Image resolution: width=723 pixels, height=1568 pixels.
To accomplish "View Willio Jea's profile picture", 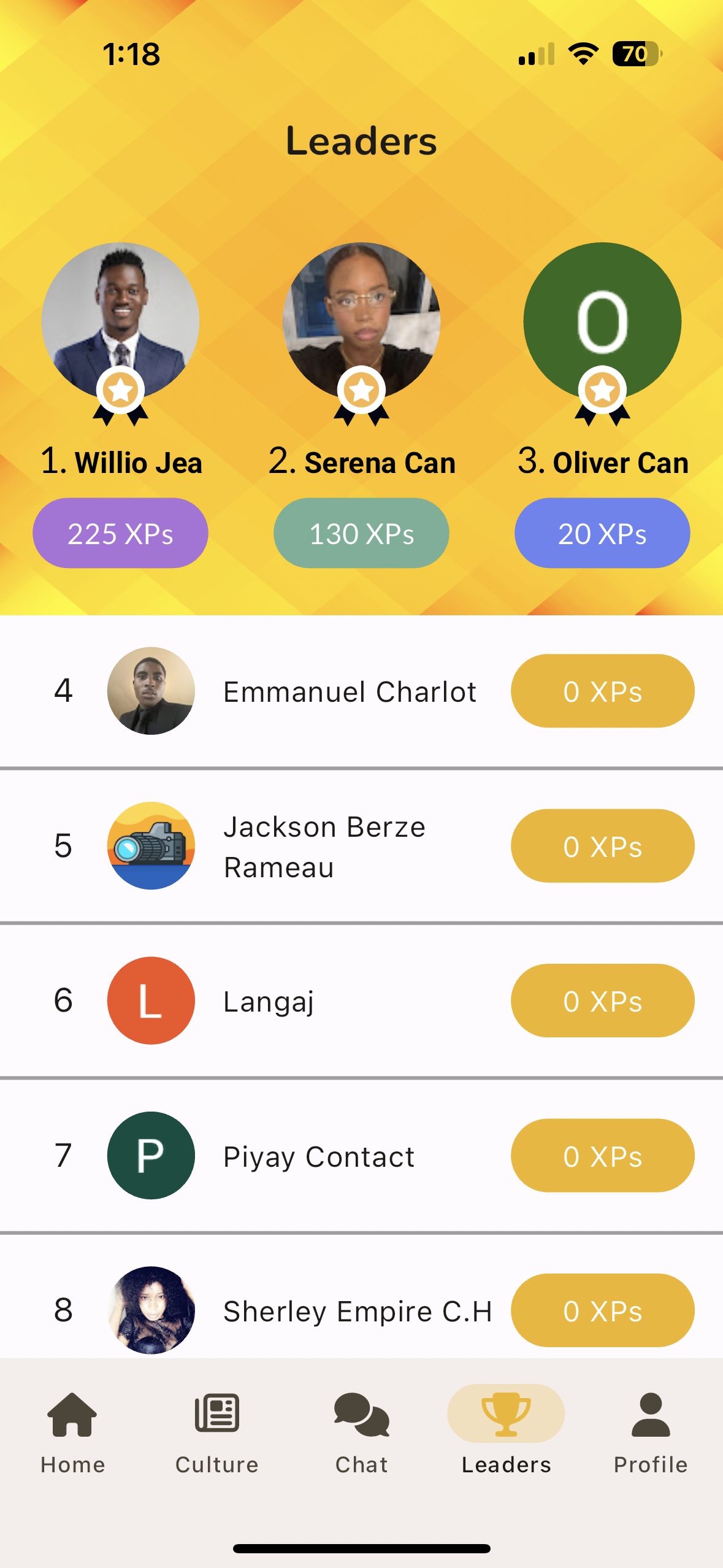I will tap(120, 321).
